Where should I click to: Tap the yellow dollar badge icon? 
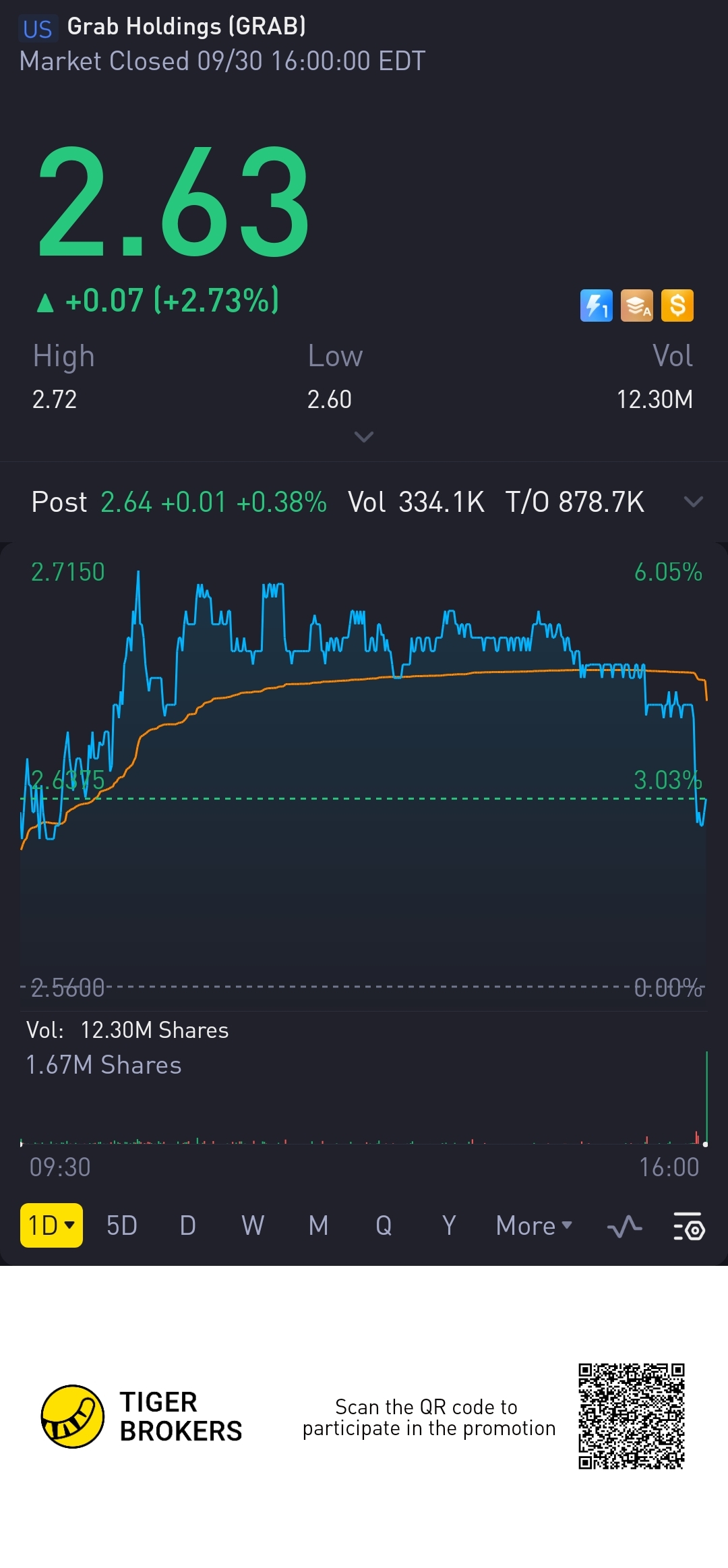(677, 306)
